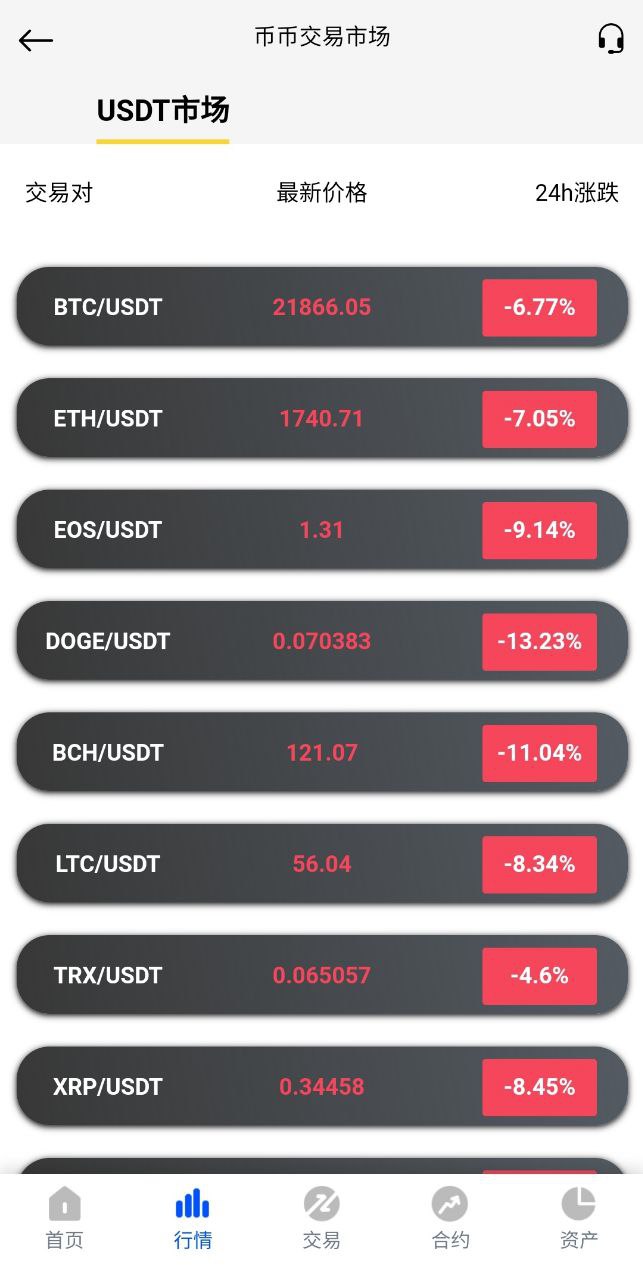This screenshot has height=1280, width=643.
Task: Choose the XRP/USDT pair
Action: tap(322, 1087)
